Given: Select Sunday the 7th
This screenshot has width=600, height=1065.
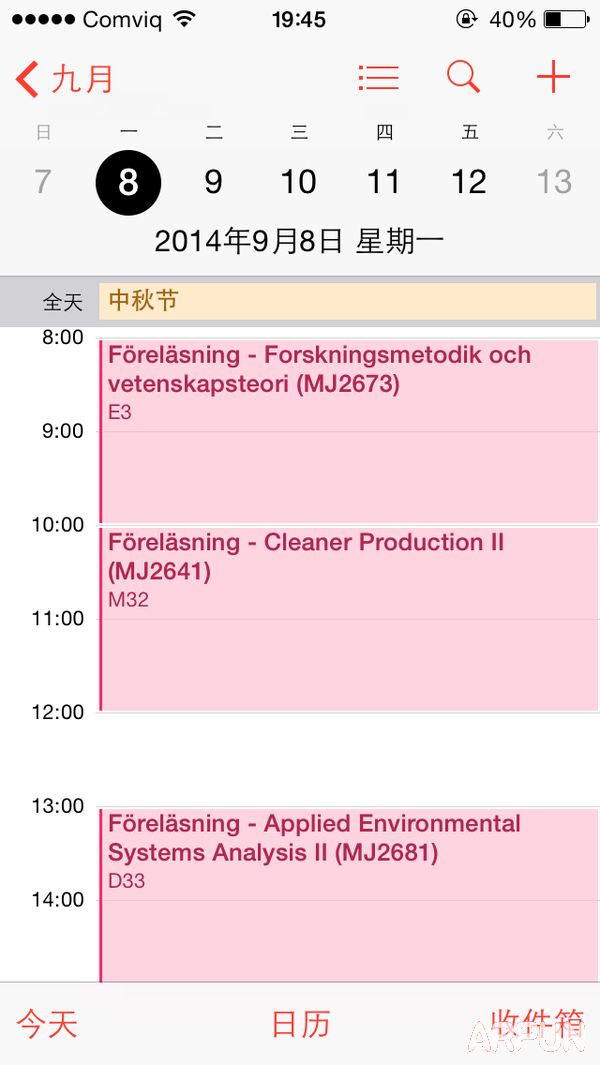Looking at the screenshot, I should (x=42, y=182).
